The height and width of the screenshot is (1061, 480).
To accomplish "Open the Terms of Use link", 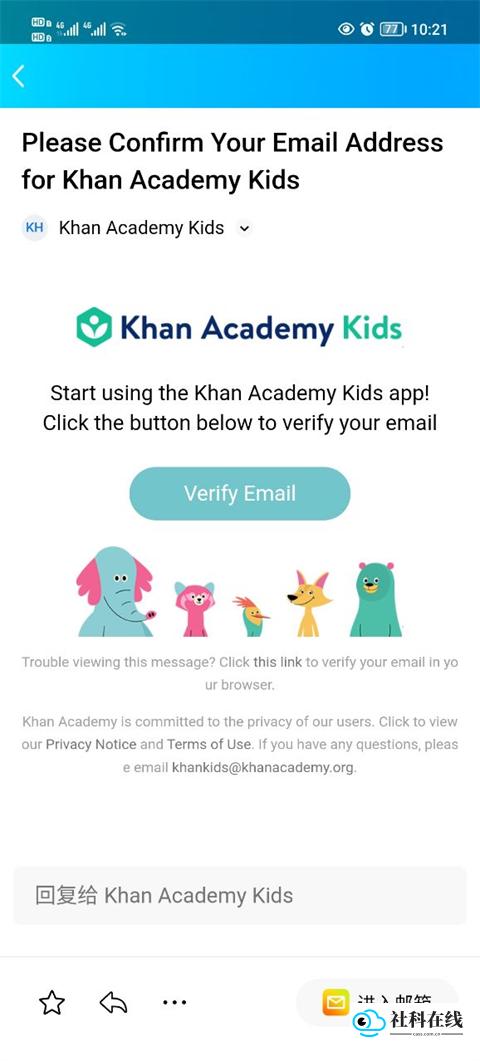I will [209, 744].
